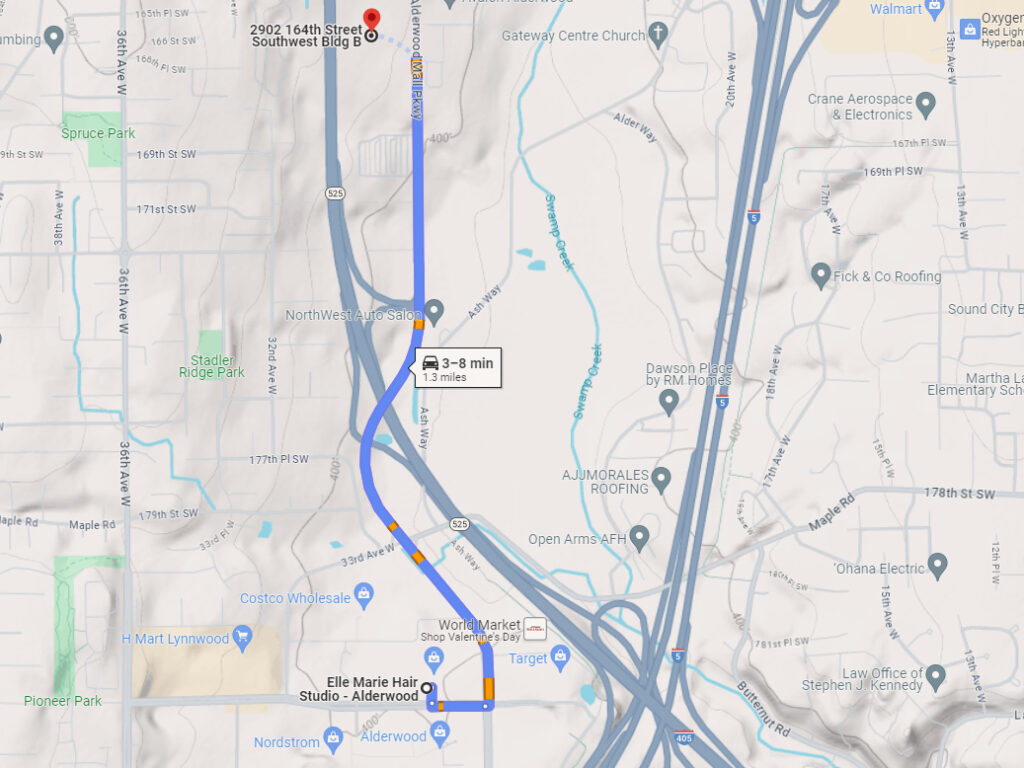Tap the Elle Marie Hair Studio starting point
This screenshot has width=1024, height=768.
pyautogui.click(x=426, y=687)
